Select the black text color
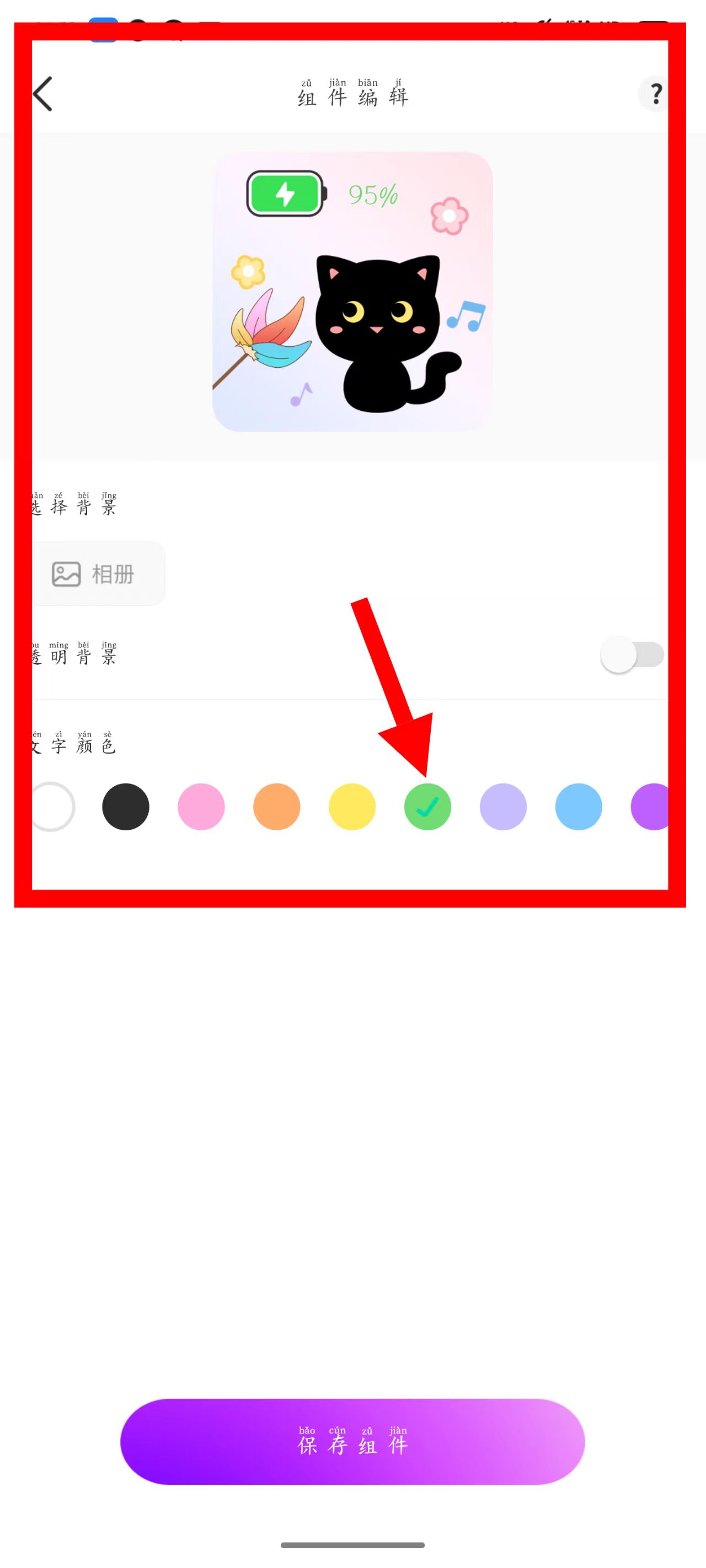The height and width of the screenshot is (1568, 706). coord(126,807)
